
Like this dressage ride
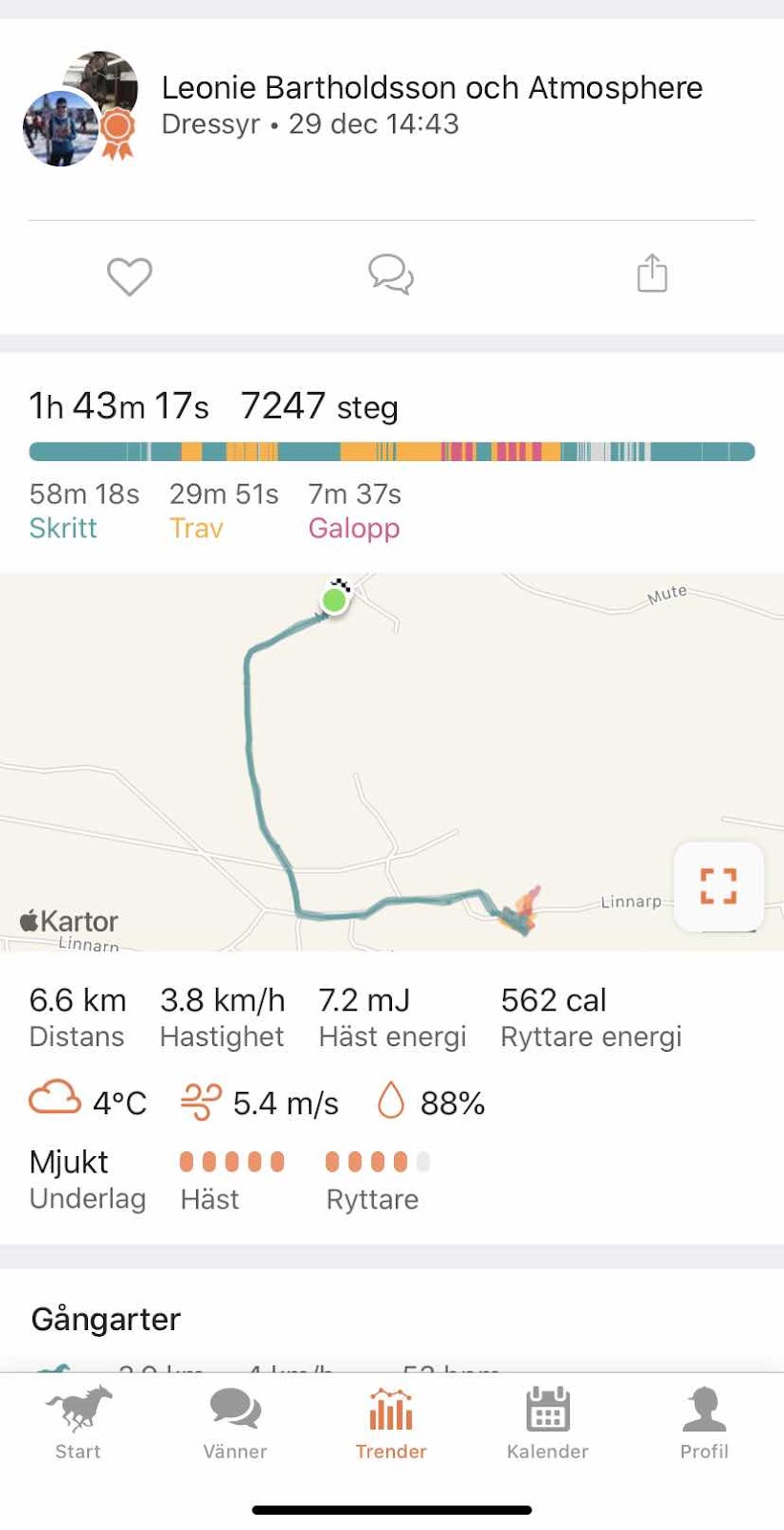pyautogui.click(x=129, y=276)
